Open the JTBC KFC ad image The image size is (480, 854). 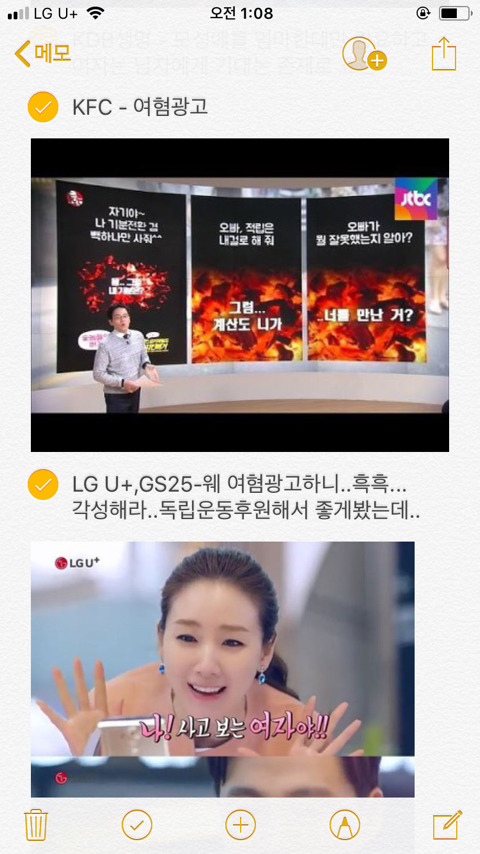coord(240,295)
